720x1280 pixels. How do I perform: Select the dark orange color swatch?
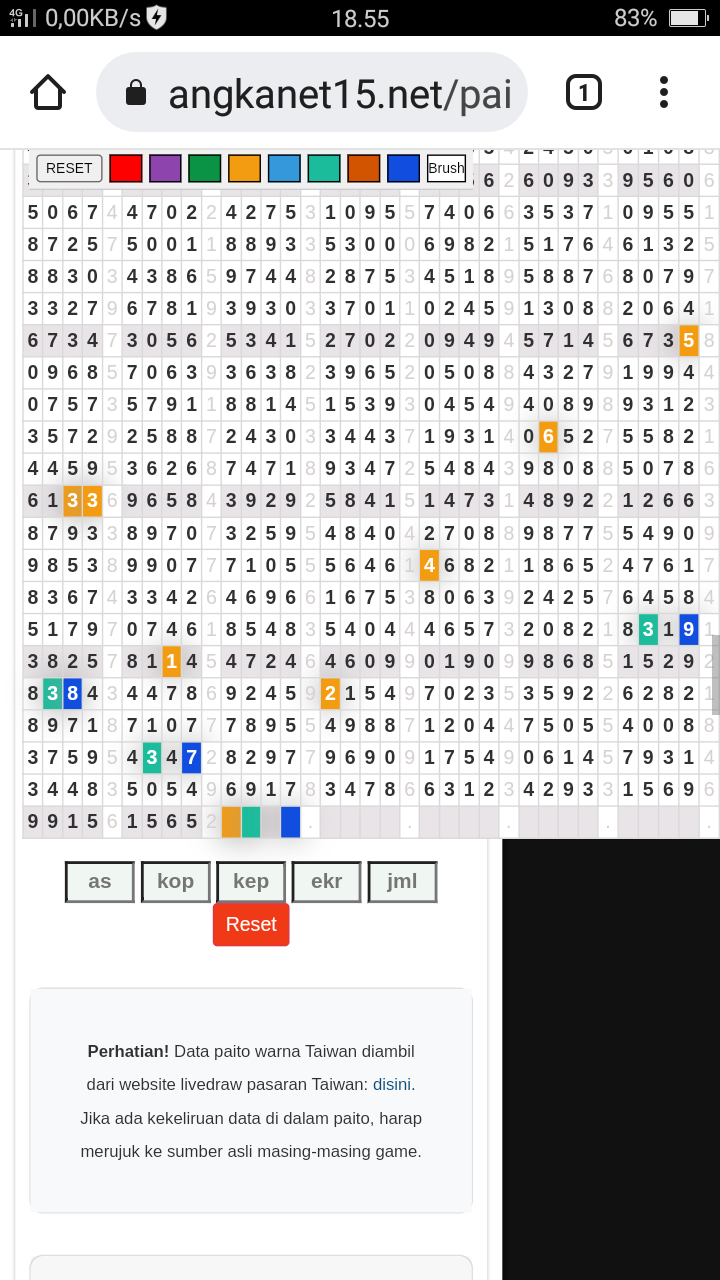point(364,168)
